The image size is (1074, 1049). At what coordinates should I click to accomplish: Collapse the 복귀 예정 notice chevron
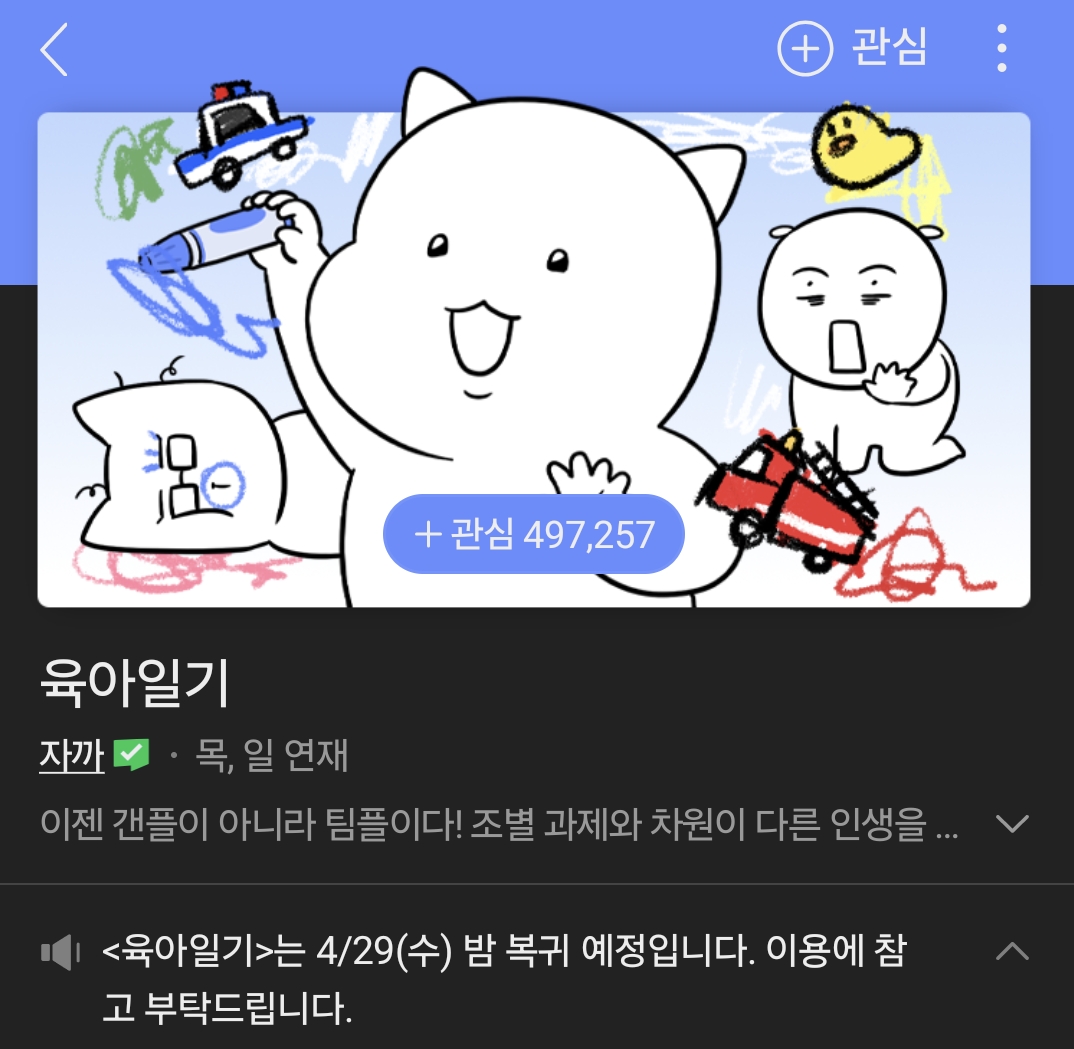point(1013,950)
